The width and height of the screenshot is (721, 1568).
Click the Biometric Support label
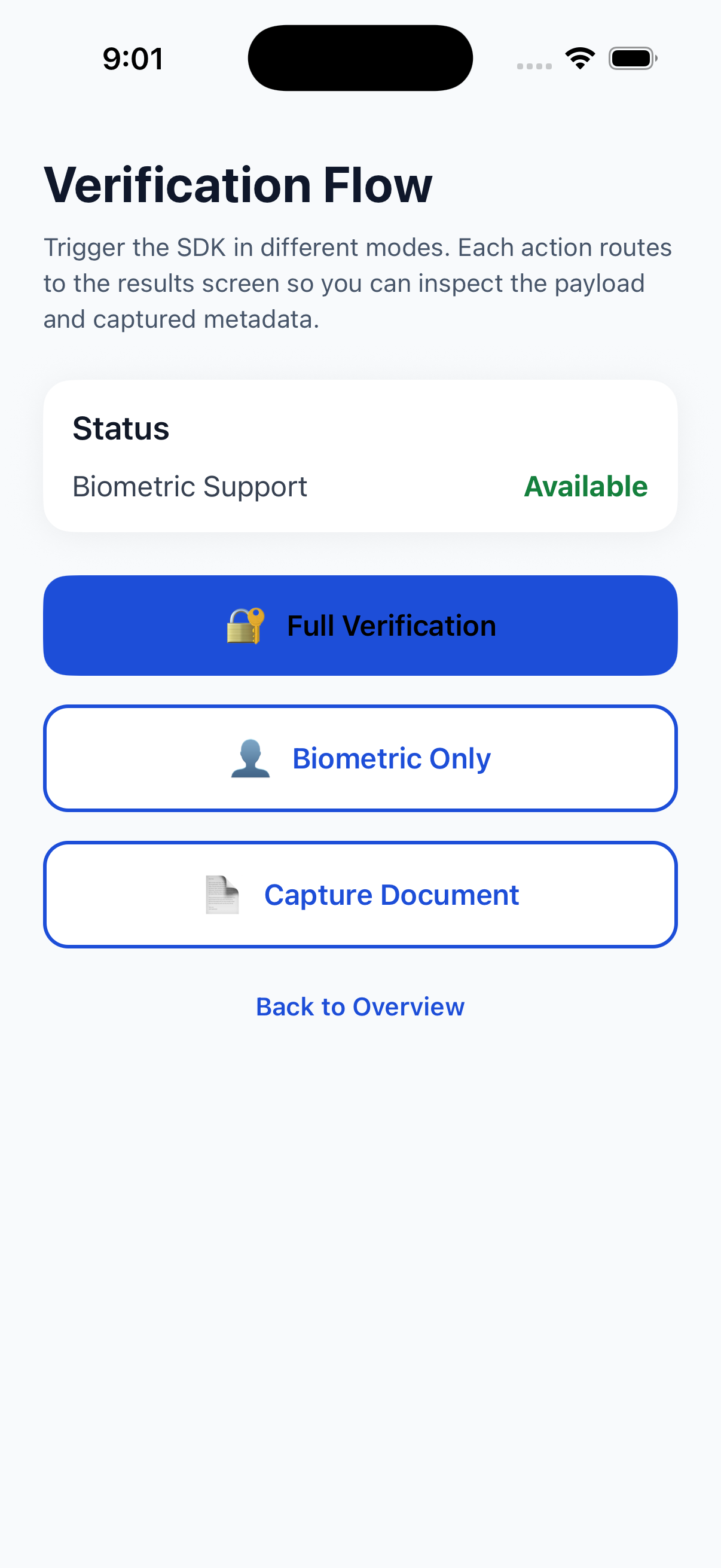coord(190,486)
